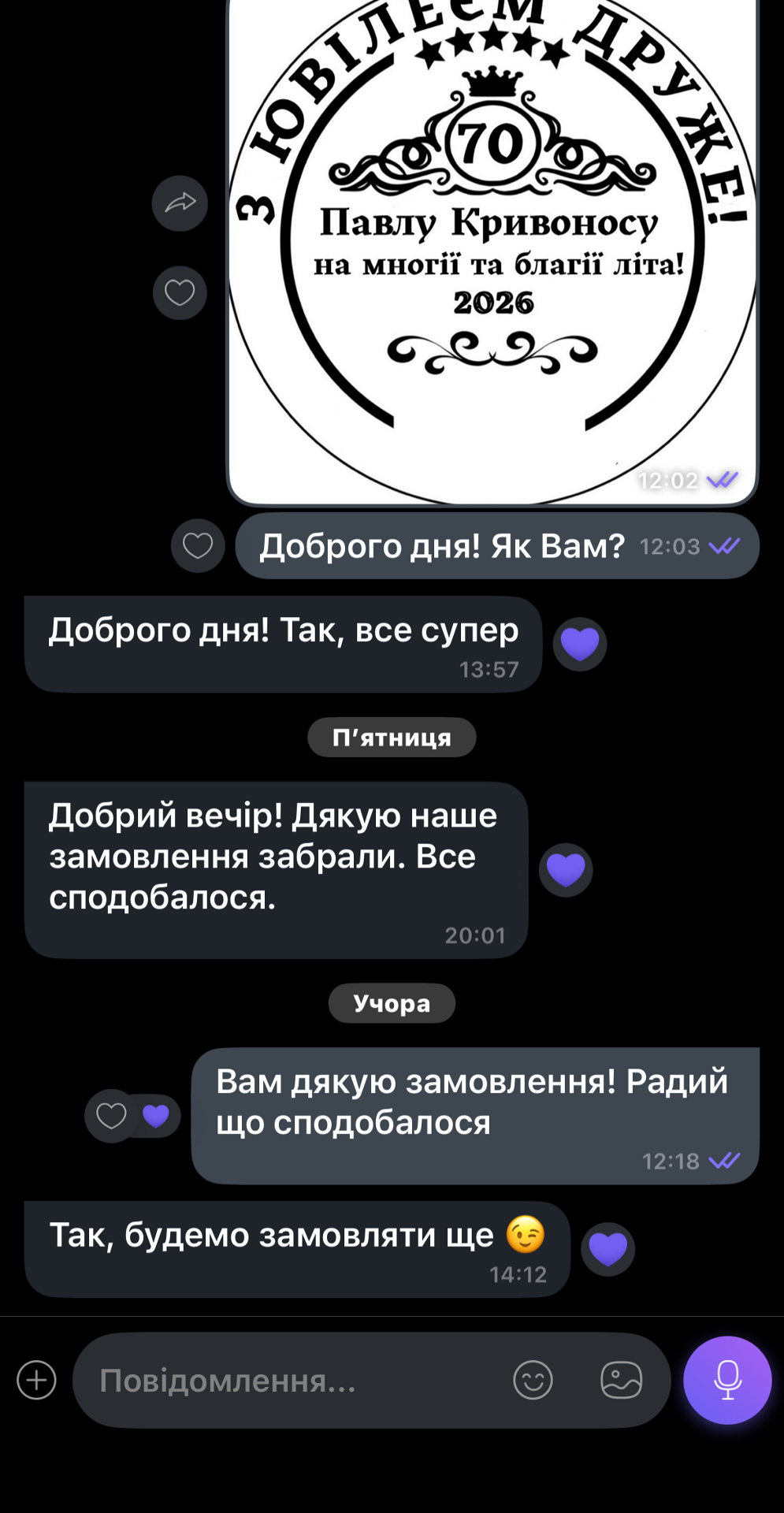Open the plus attachment menu

tap(37, 1380)
